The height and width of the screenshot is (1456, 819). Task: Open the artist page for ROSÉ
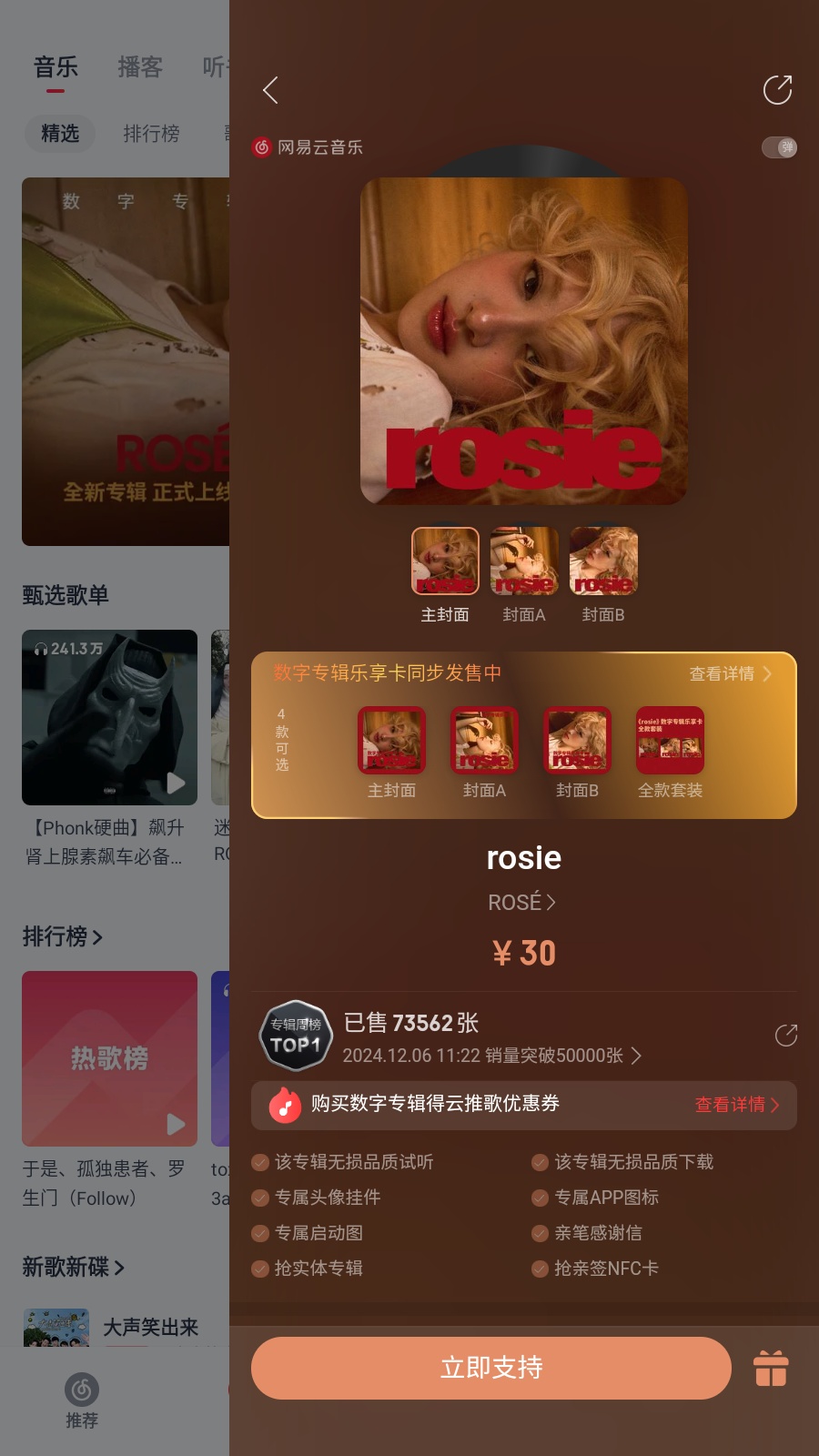pos(522,903)
